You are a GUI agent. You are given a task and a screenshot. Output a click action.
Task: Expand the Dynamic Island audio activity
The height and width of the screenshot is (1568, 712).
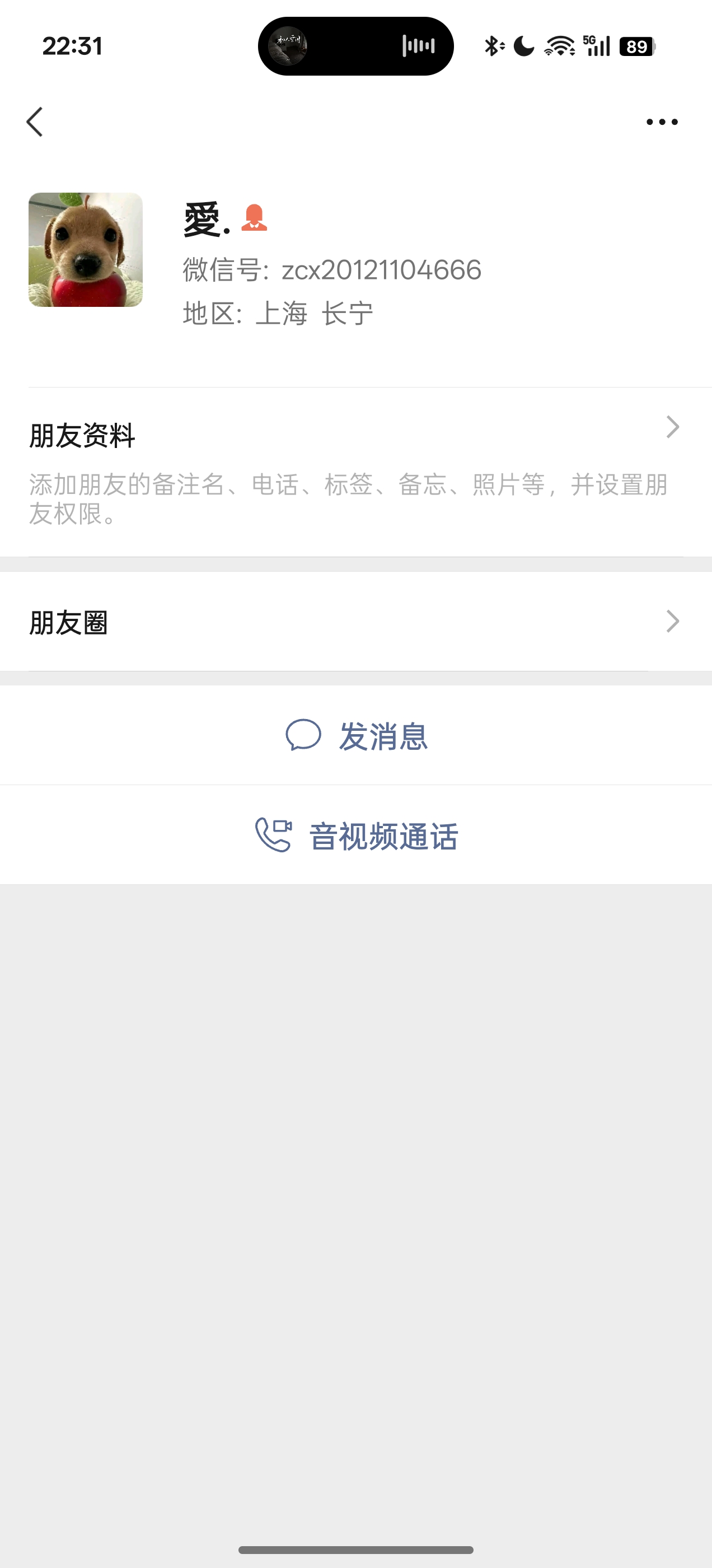[356, 46]
